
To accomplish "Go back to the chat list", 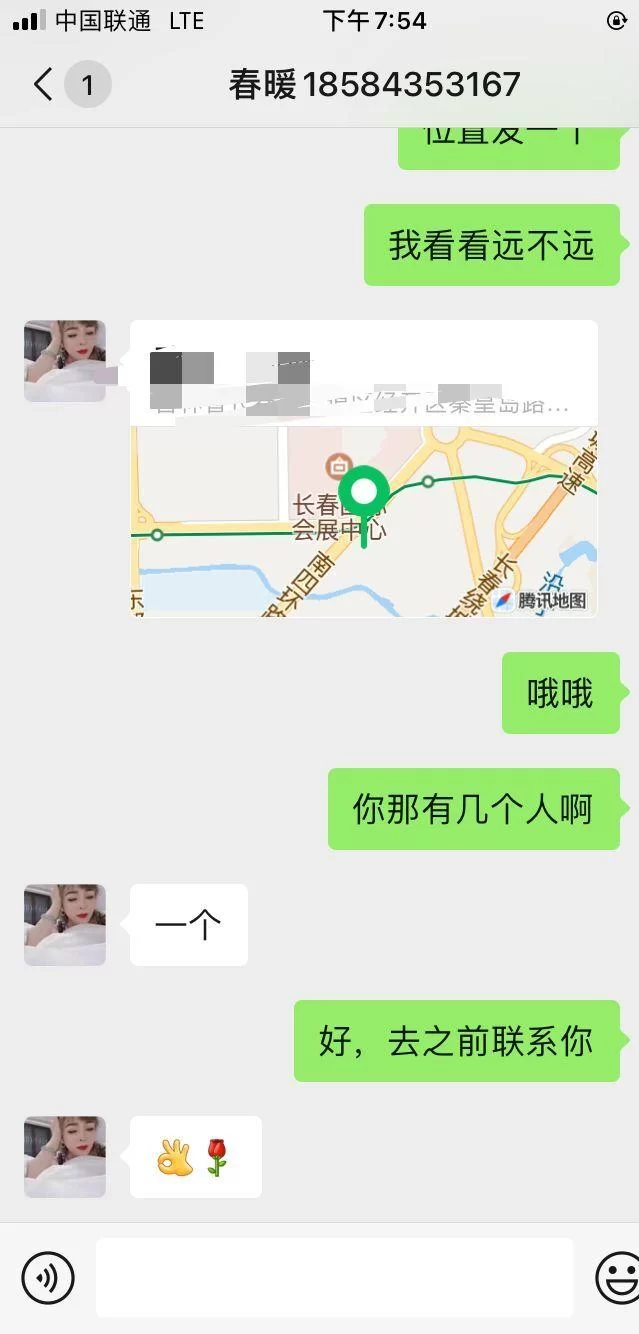I will [x=43, y=85].
